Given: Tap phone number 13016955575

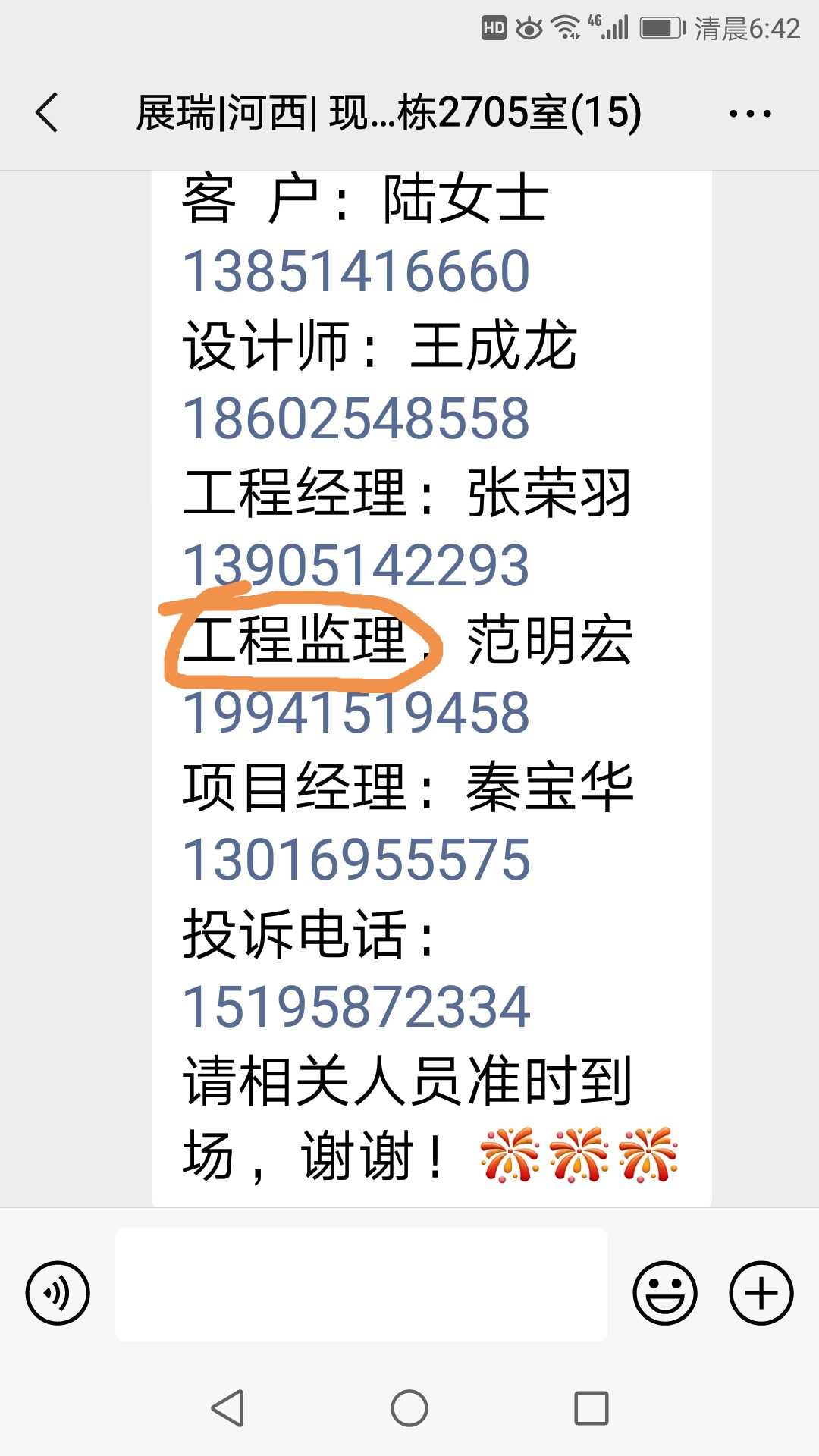Looking at the screenshot, I should pyautogui.click(x=356, y=860).
